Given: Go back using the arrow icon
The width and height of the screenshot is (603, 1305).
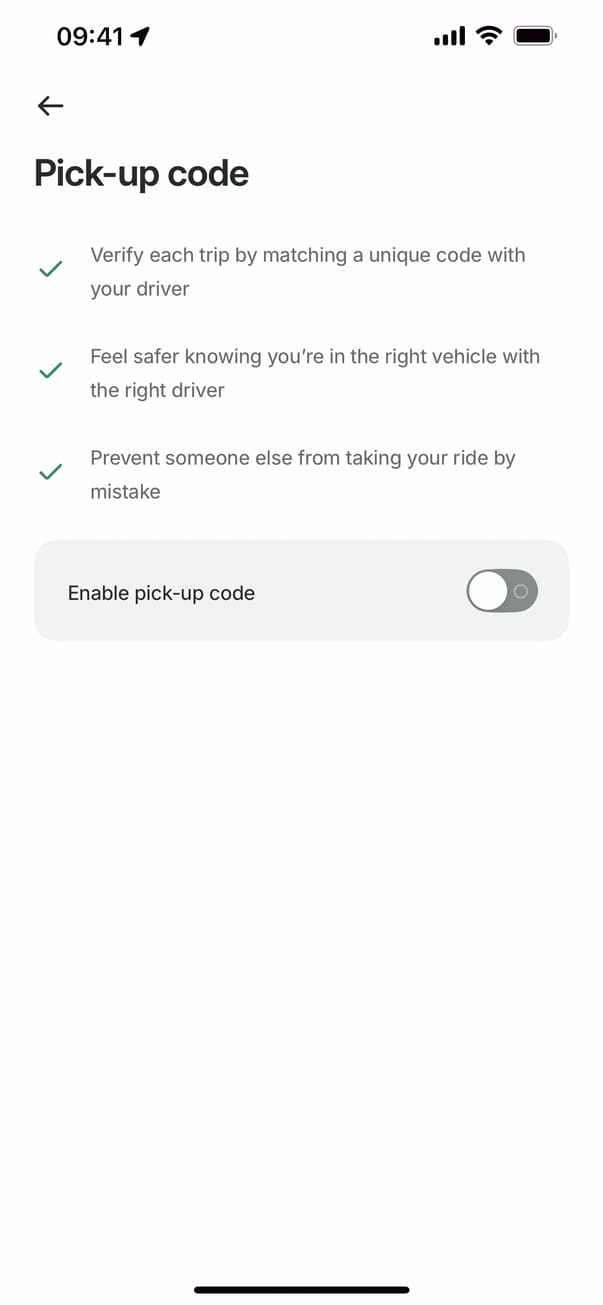Looking at the screenshot, I should click(50, 105).
